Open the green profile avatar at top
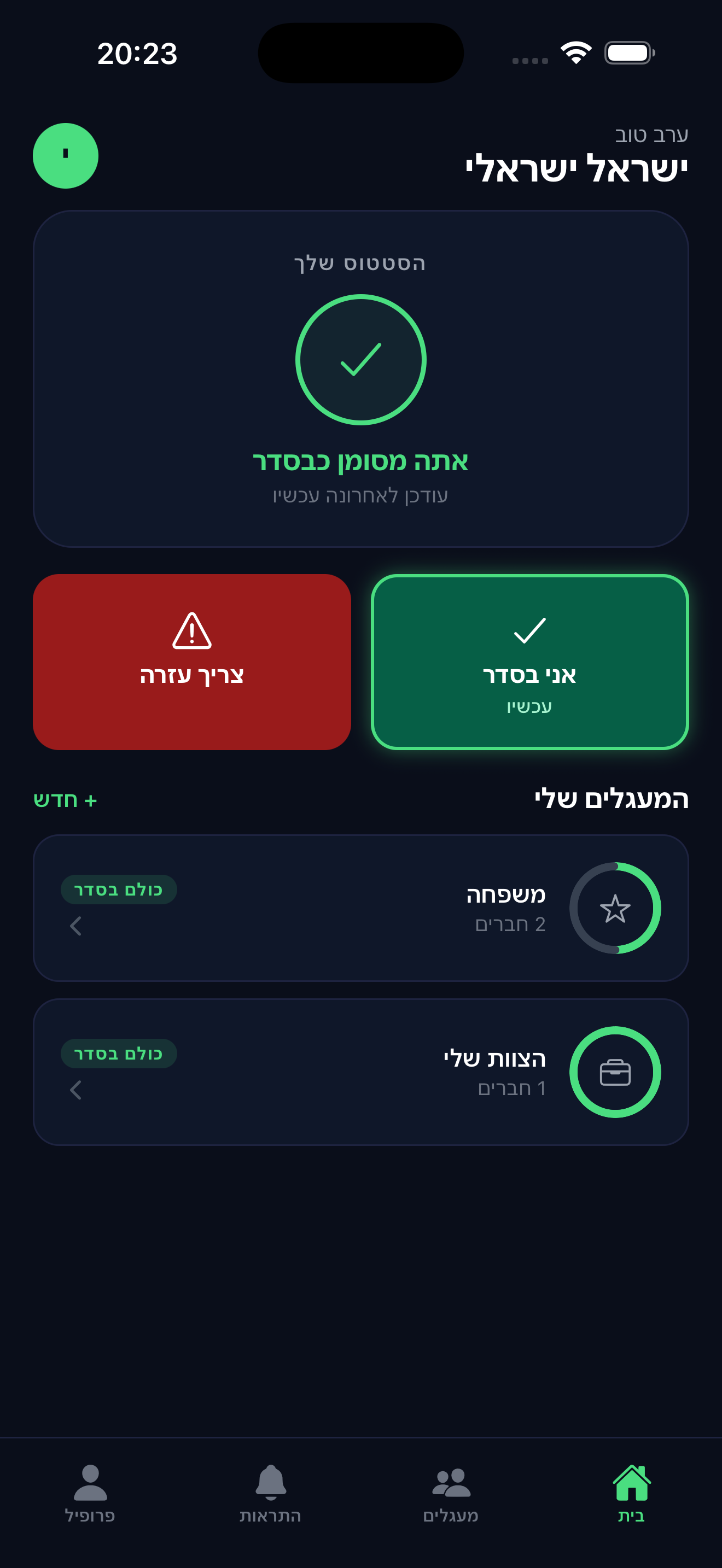This screenshot has height=1568, width=722. 66,155
